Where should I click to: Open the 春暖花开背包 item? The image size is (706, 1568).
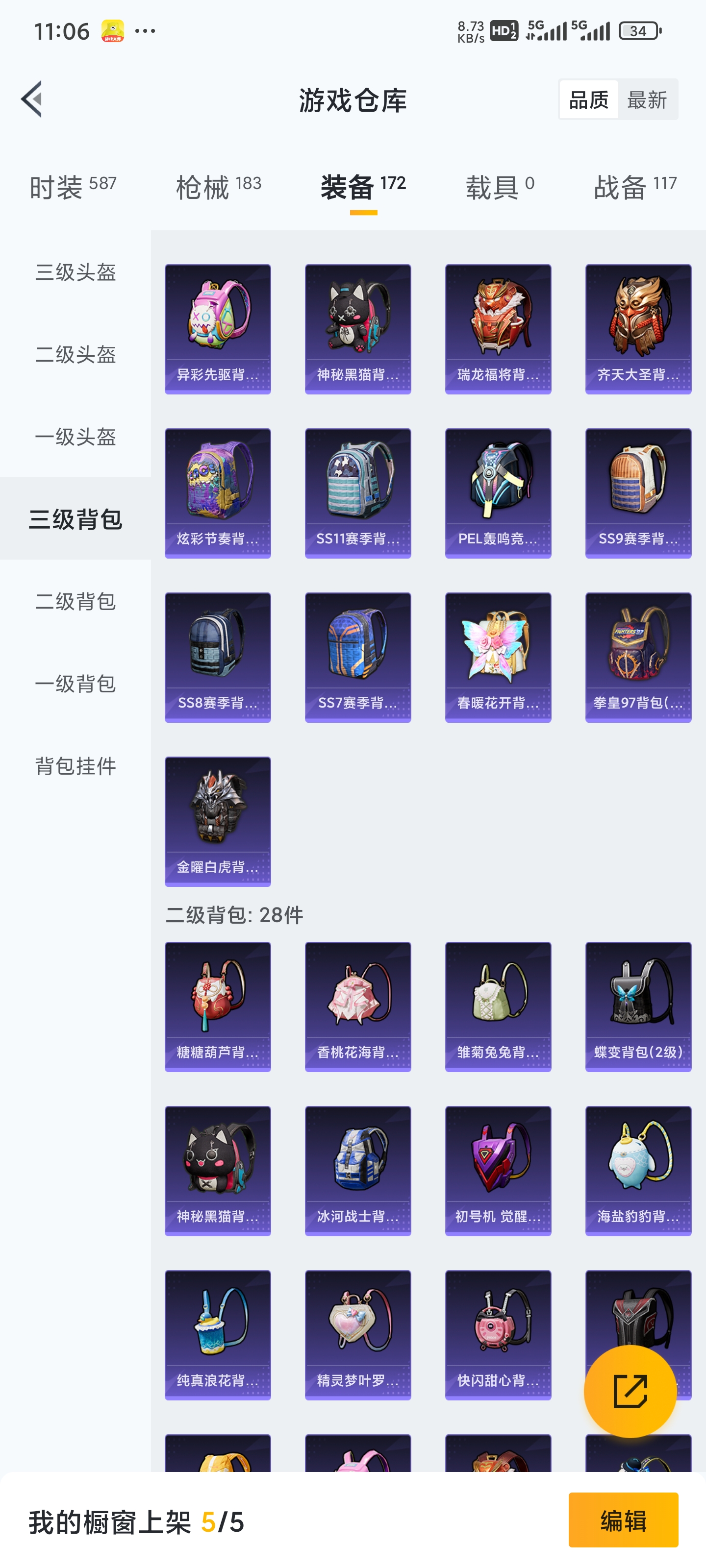point(498,658)
